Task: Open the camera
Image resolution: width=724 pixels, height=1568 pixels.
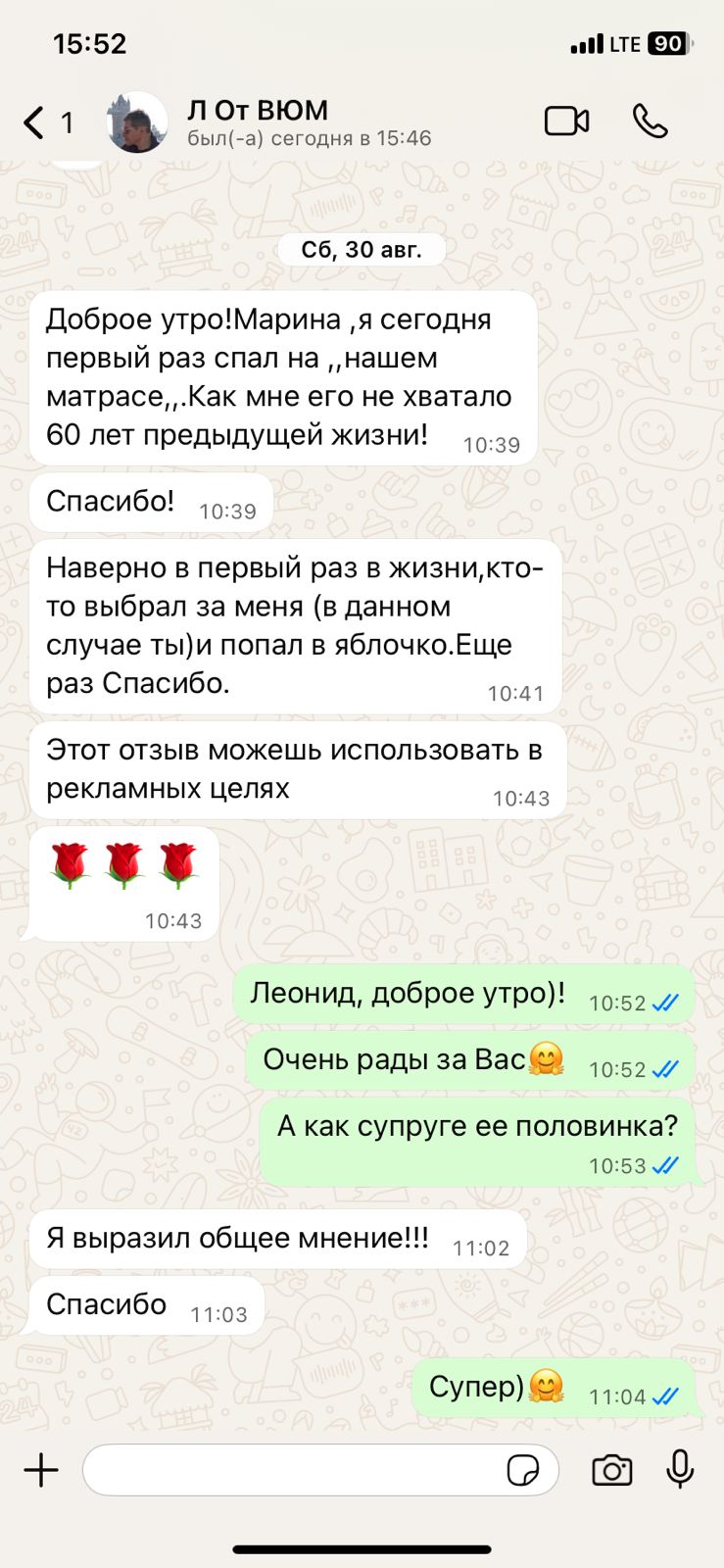Action: click(612, 1470)
